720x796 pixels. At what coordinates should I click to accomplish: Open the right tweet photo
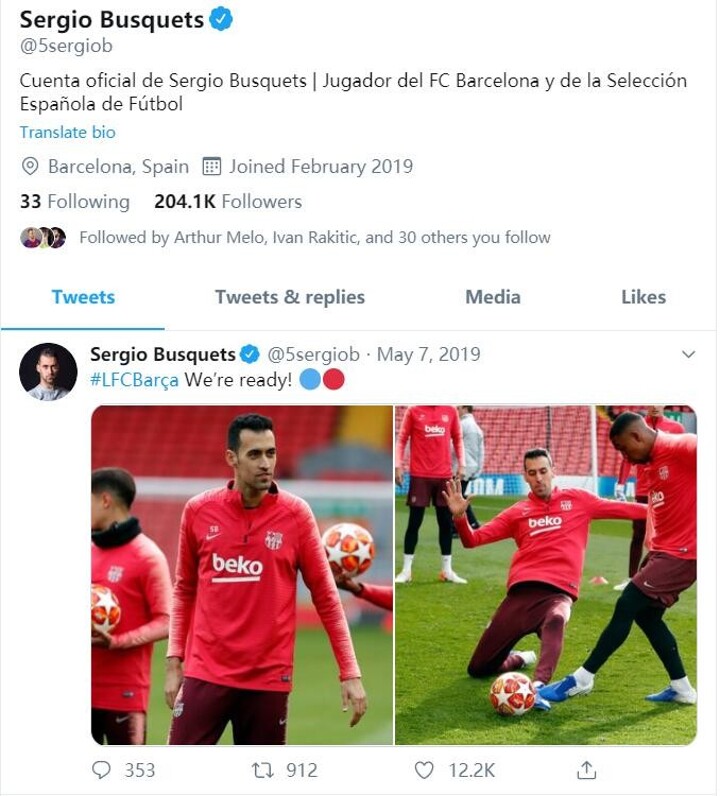tap(545, 575)
